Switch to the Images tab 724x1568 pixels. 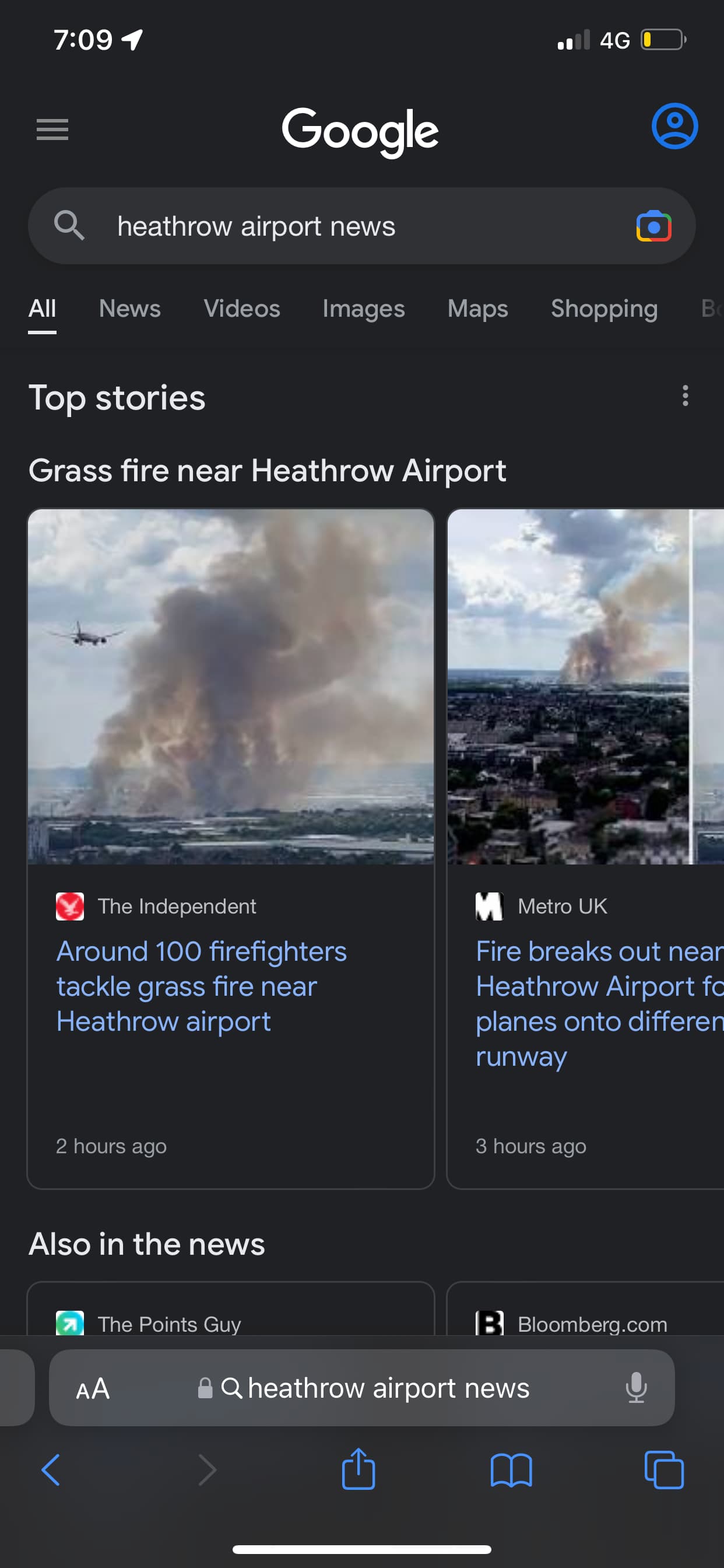point(363,309)
